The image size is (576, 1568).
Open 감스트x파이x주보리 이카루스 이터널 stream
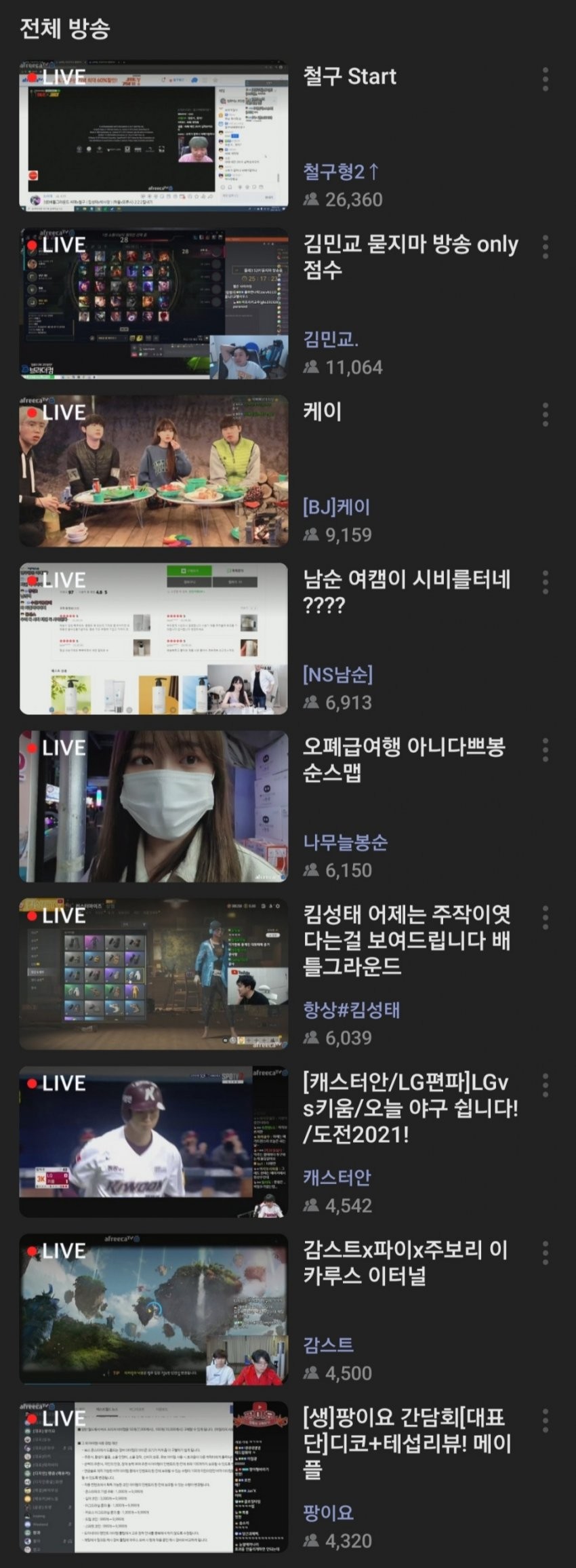pyautogui.click(x=154, y=1308)
